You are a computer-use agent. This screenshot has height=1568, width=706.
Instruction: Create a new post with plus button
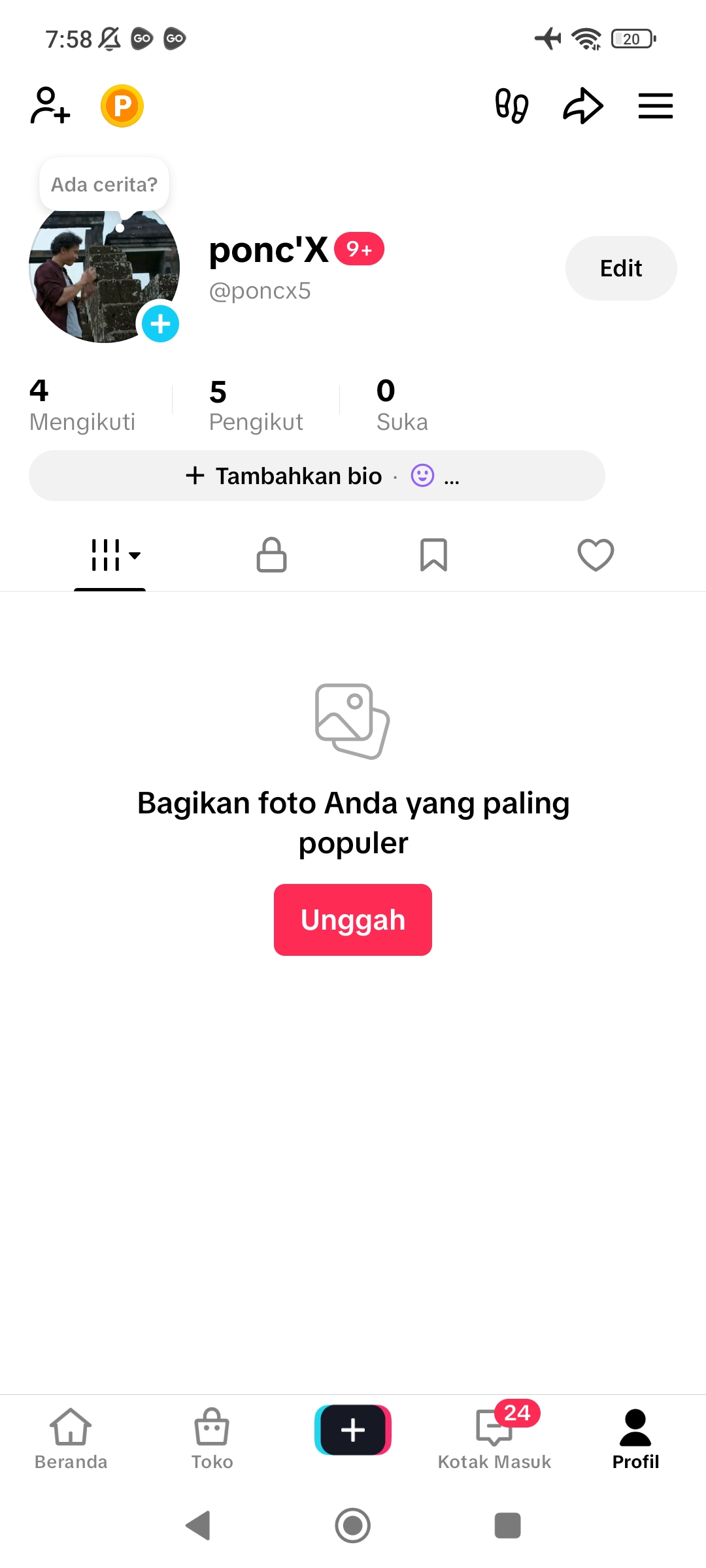[353, 1430]
